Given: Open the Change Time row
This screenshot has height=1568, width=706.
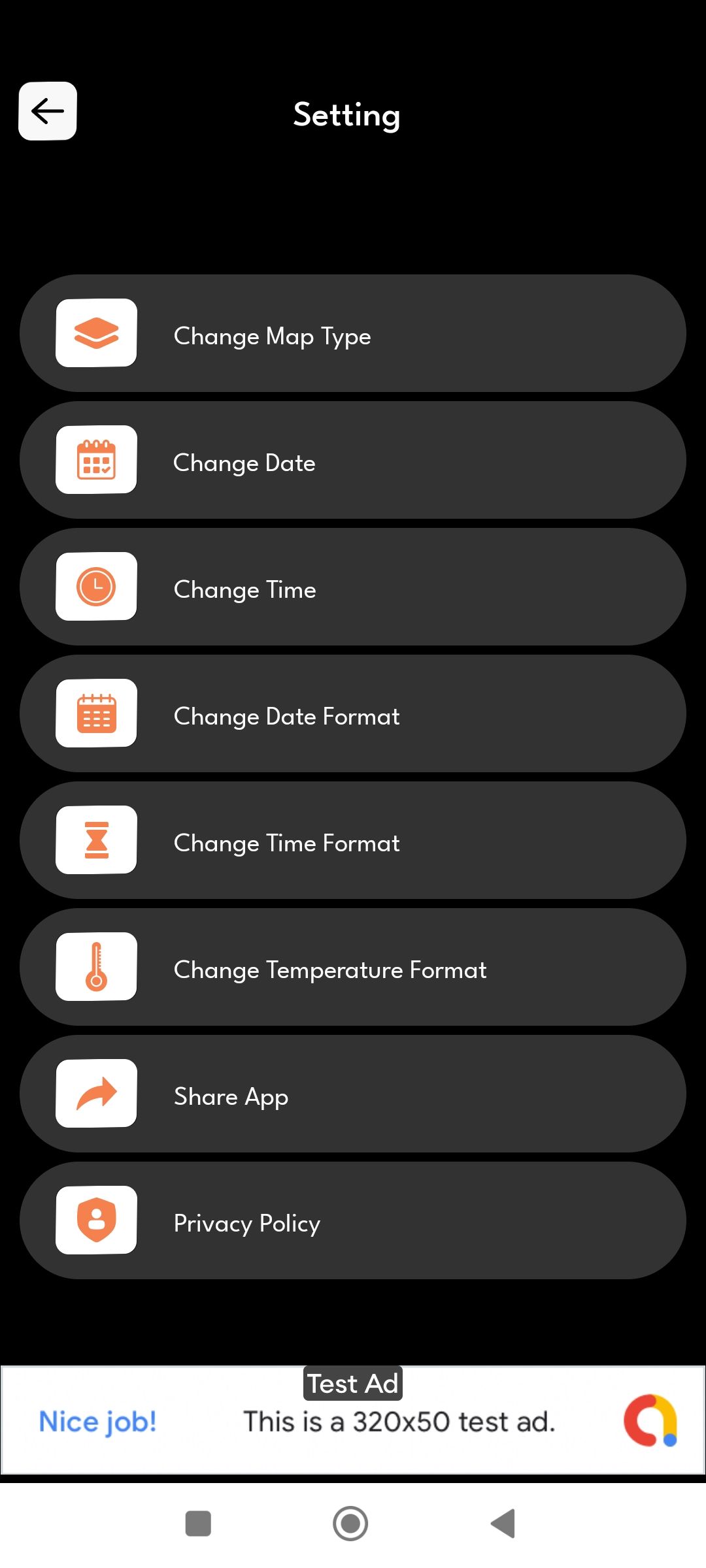Looking at the screenshot, I should click(x=353, y=587).
